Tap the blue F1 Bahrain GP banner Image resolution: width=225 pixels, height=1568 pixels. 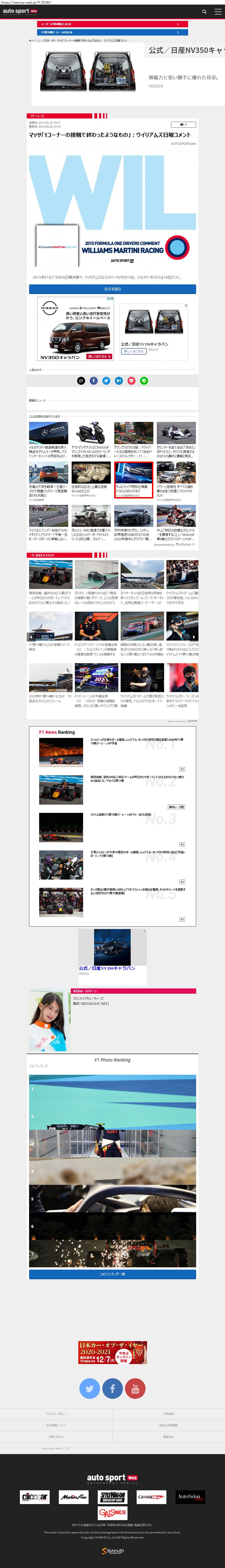[113, 32]
